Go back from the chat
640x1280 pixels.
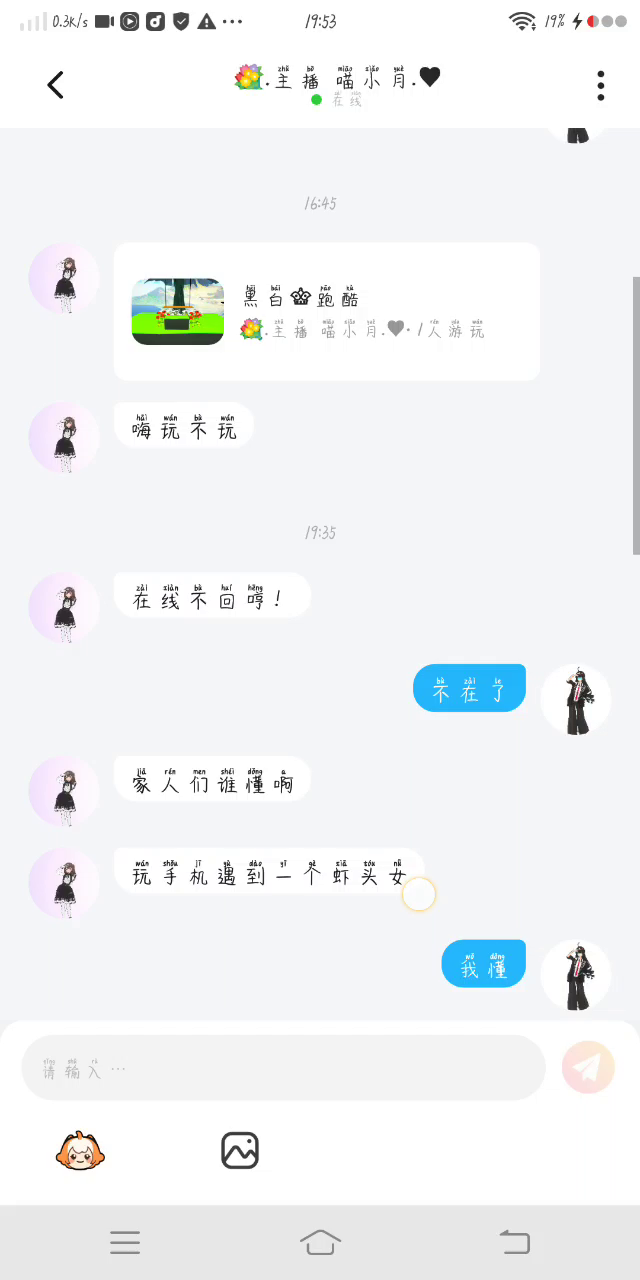(x=56, y=85)
